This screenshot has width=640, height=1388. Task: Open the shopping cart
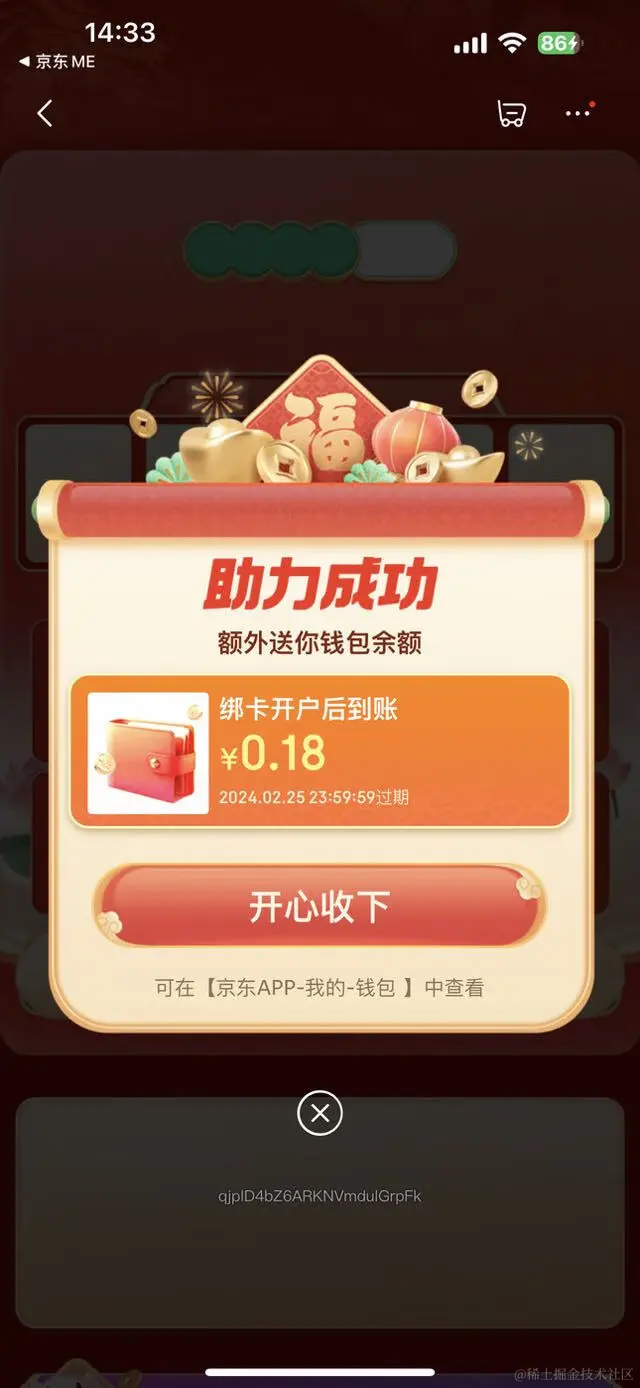(x=511, y=113)
